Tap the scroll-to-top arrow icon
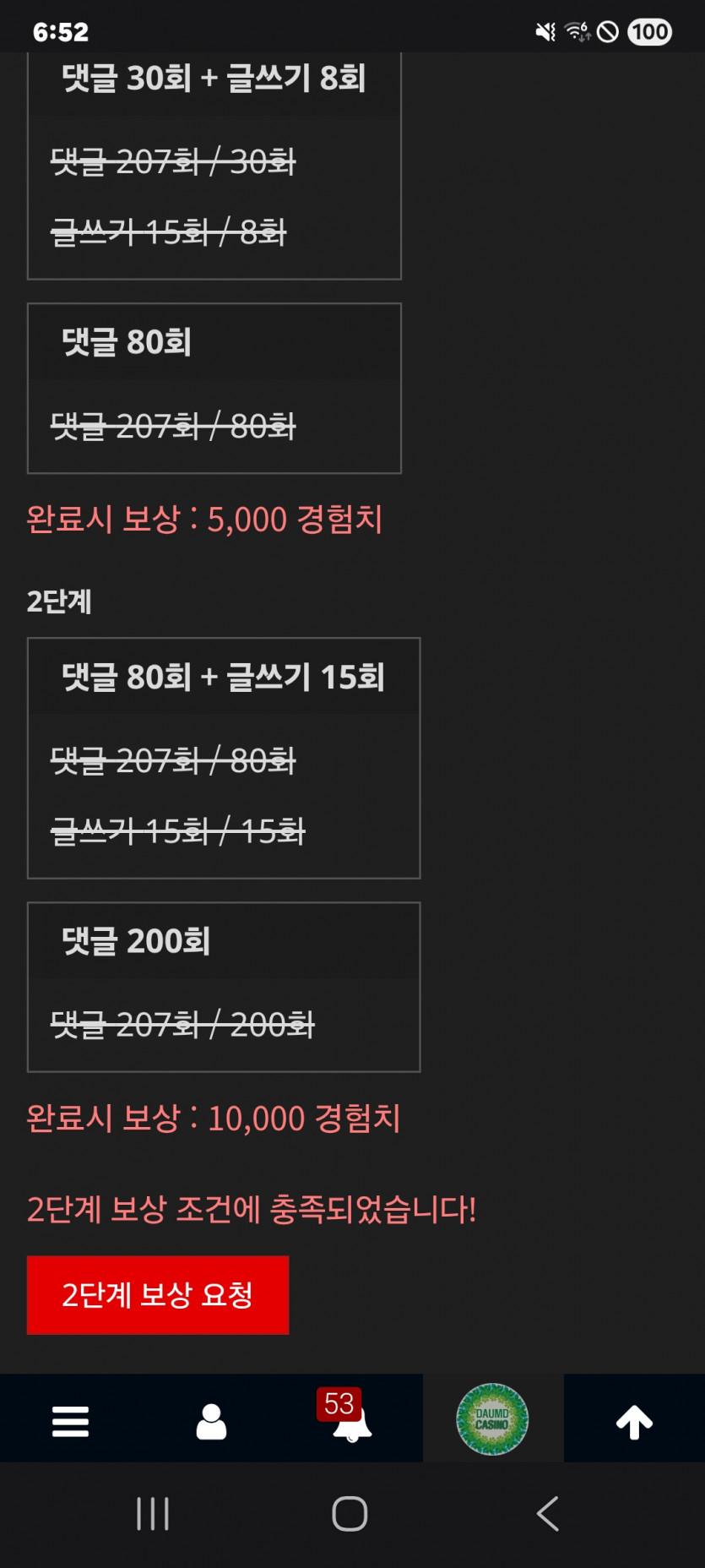The width and height of the screenshot is (705, 1568). click(634, 1418)
